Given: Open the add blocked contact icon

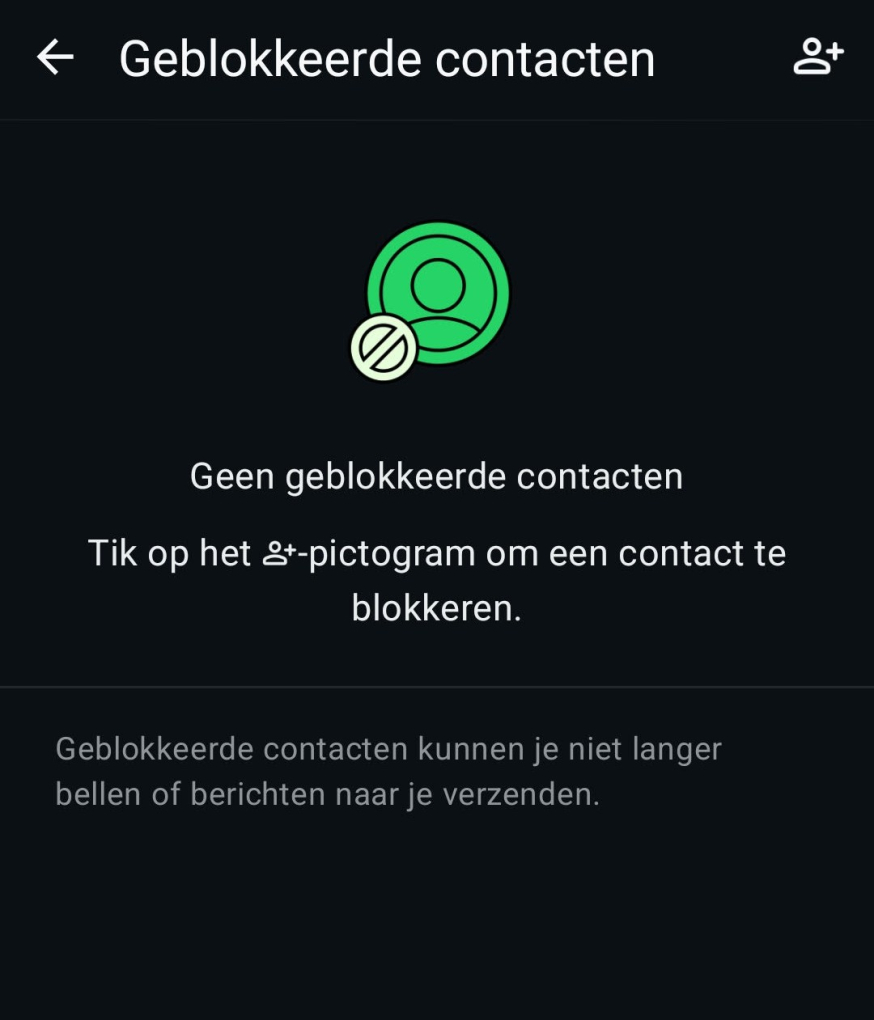Looking at the screenshot, I should point(818,58).
